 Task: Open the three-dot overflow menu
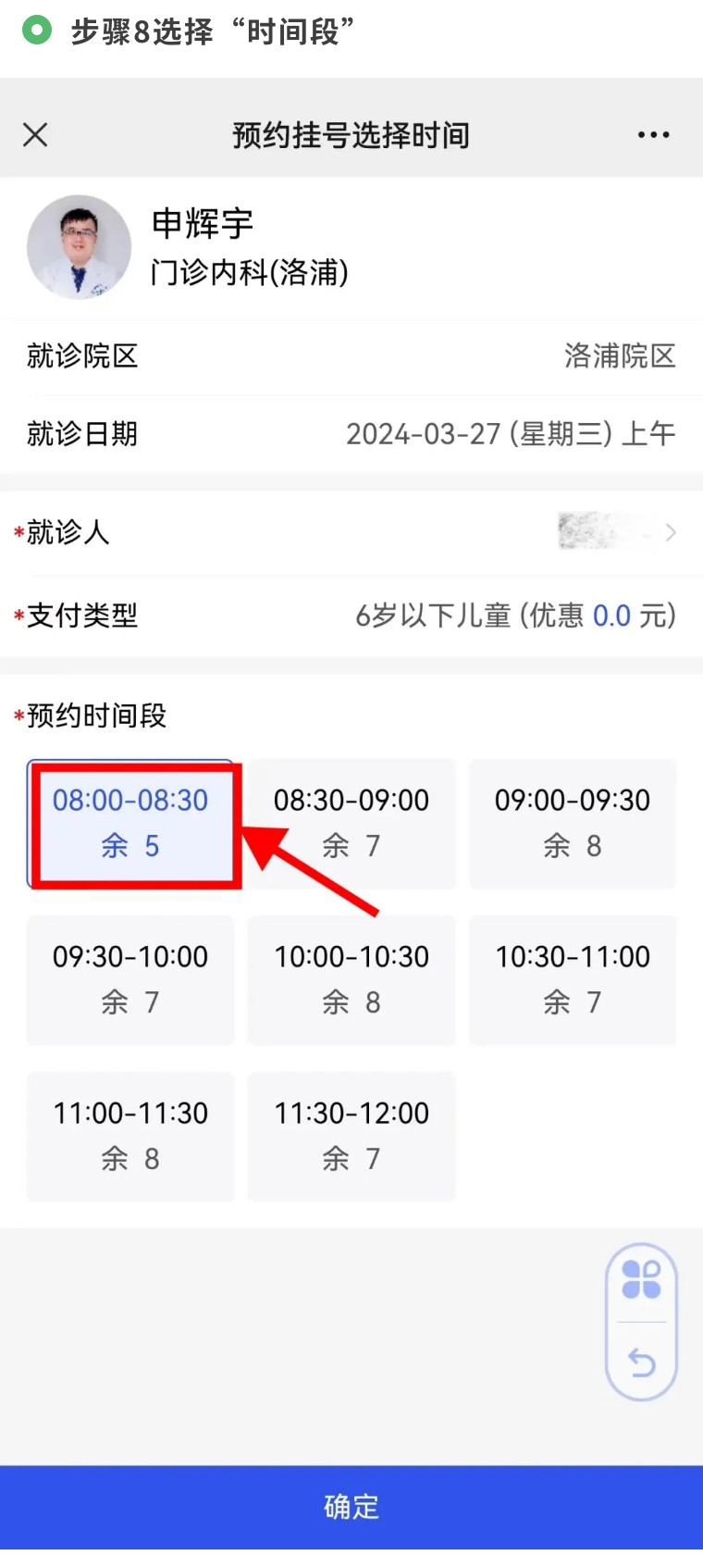(x=653, y=135)
